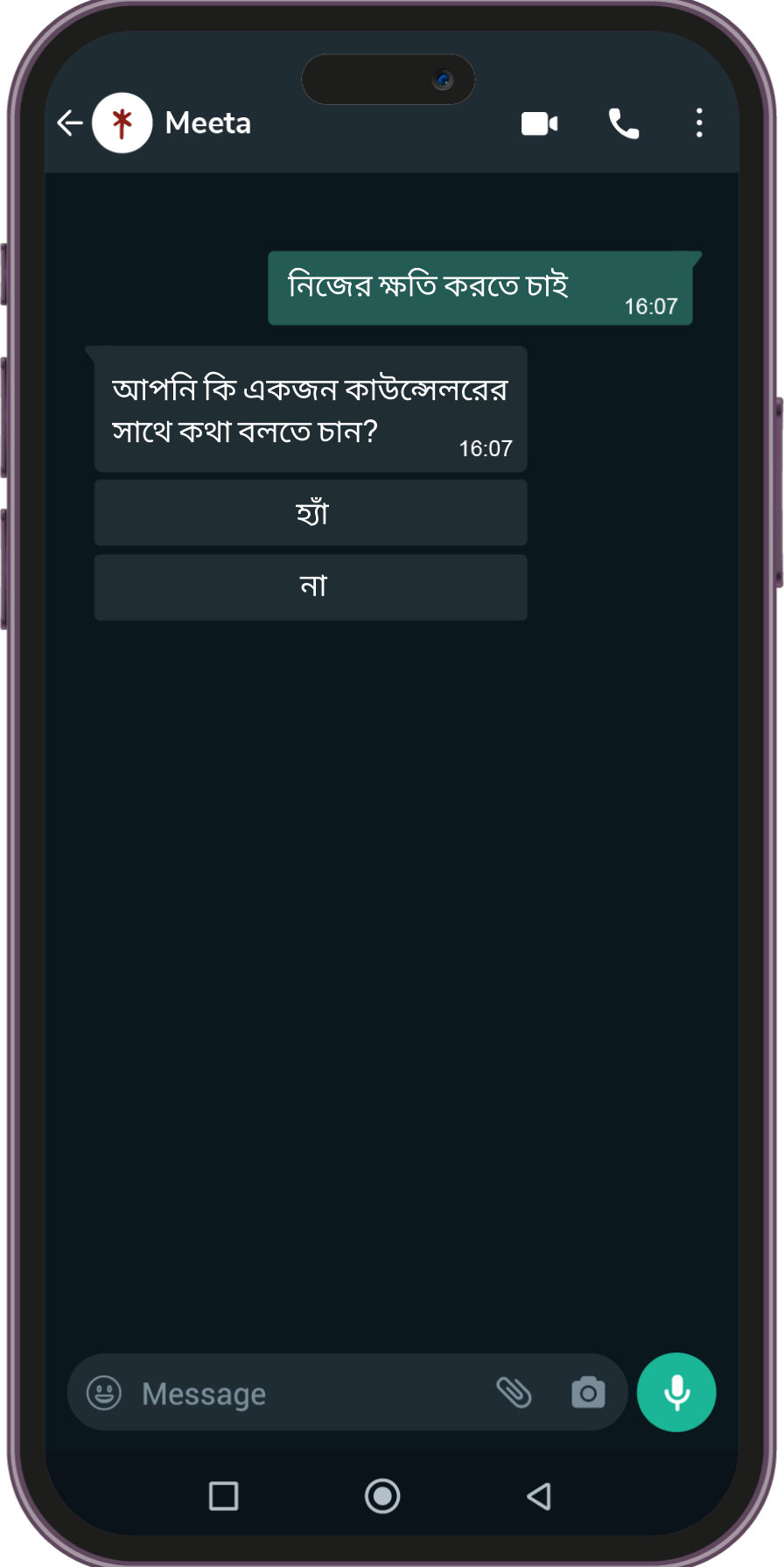Viewport: 784px width, 1567px height.
Task: Start a video call with Meeta
Action: tap(539, 123)
